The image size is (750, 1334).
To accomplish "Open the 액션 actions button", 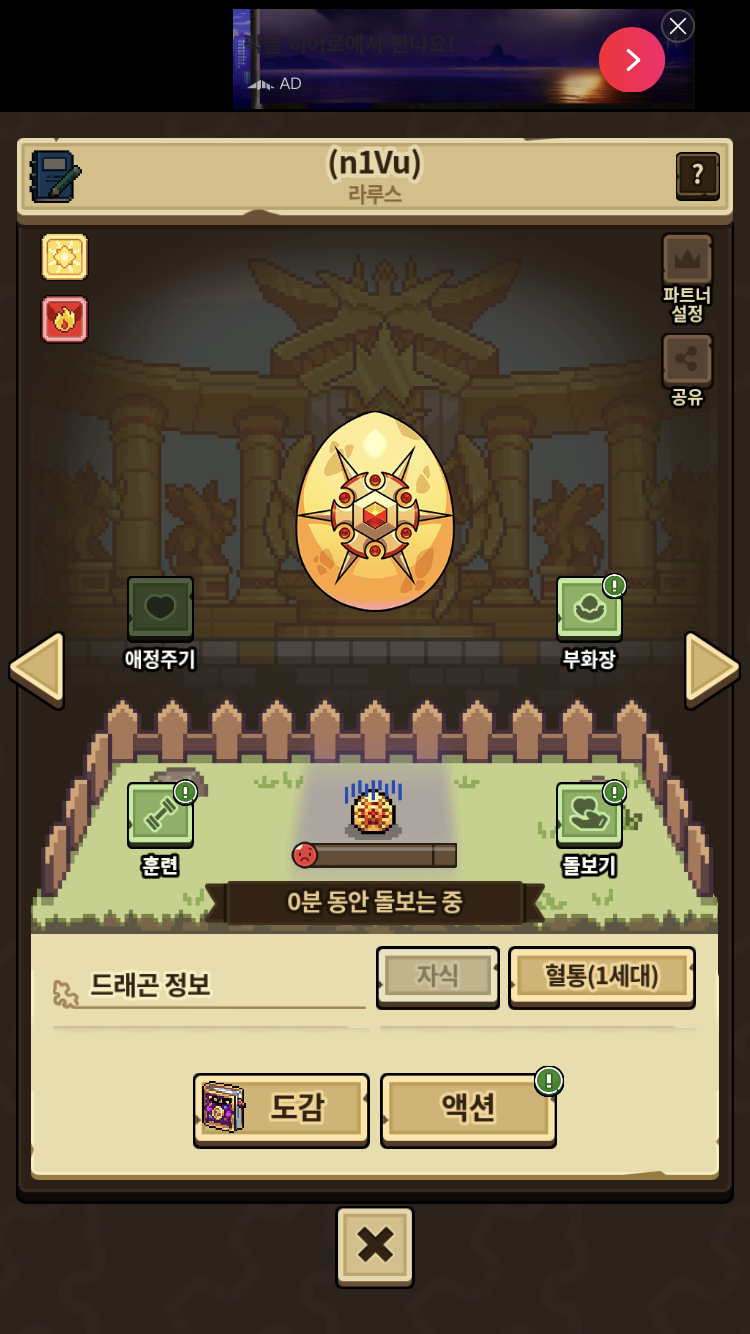I will (468, 1108).
